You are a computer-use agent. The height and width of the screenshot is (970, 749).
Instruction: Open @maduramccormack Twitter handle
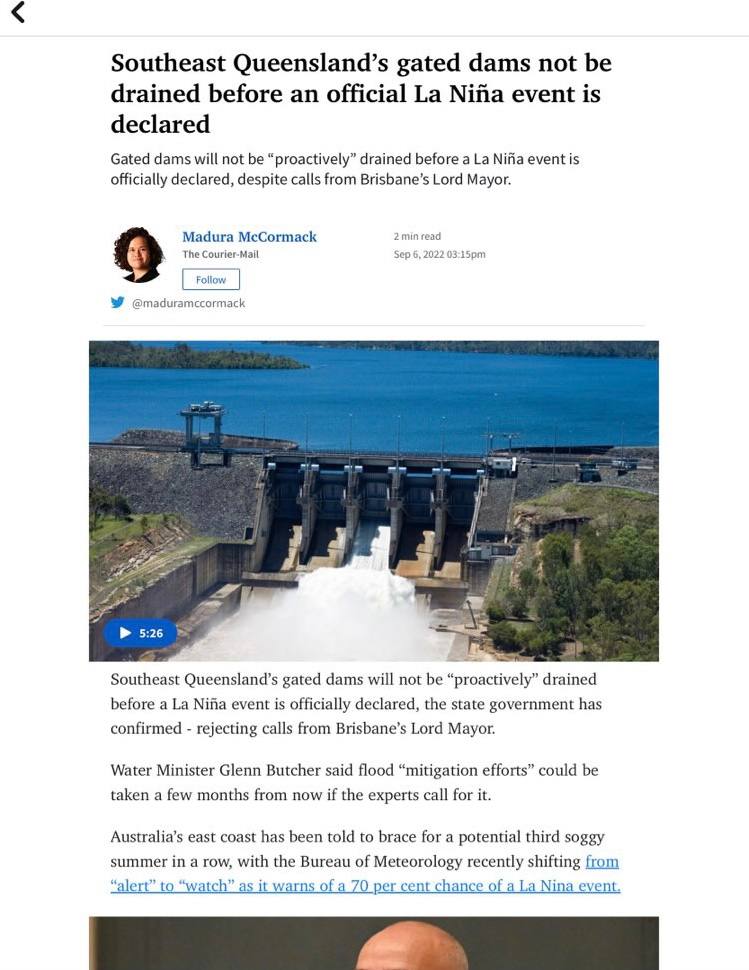pyautogui.click(x=188, y=303)
